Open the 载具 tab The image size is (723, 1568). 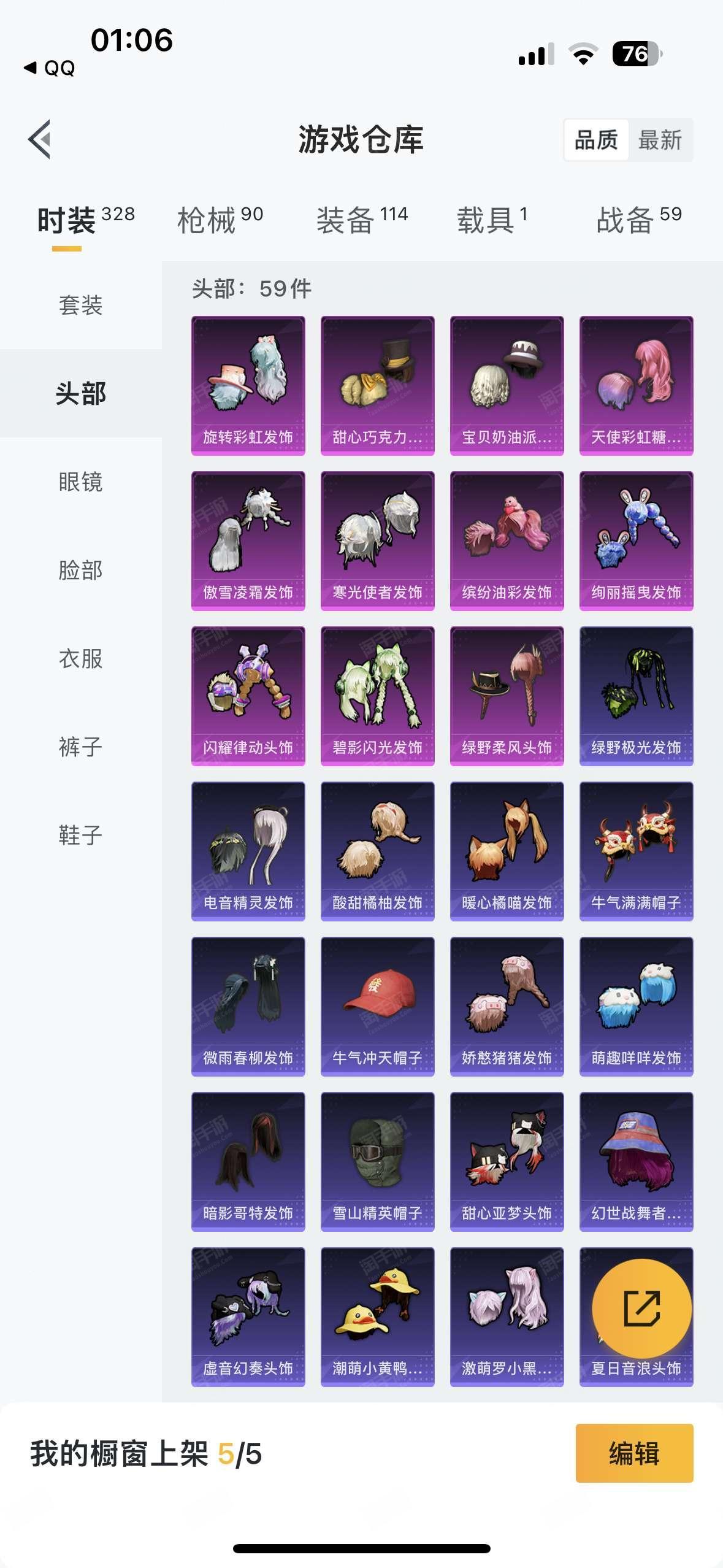coord(492,220)
